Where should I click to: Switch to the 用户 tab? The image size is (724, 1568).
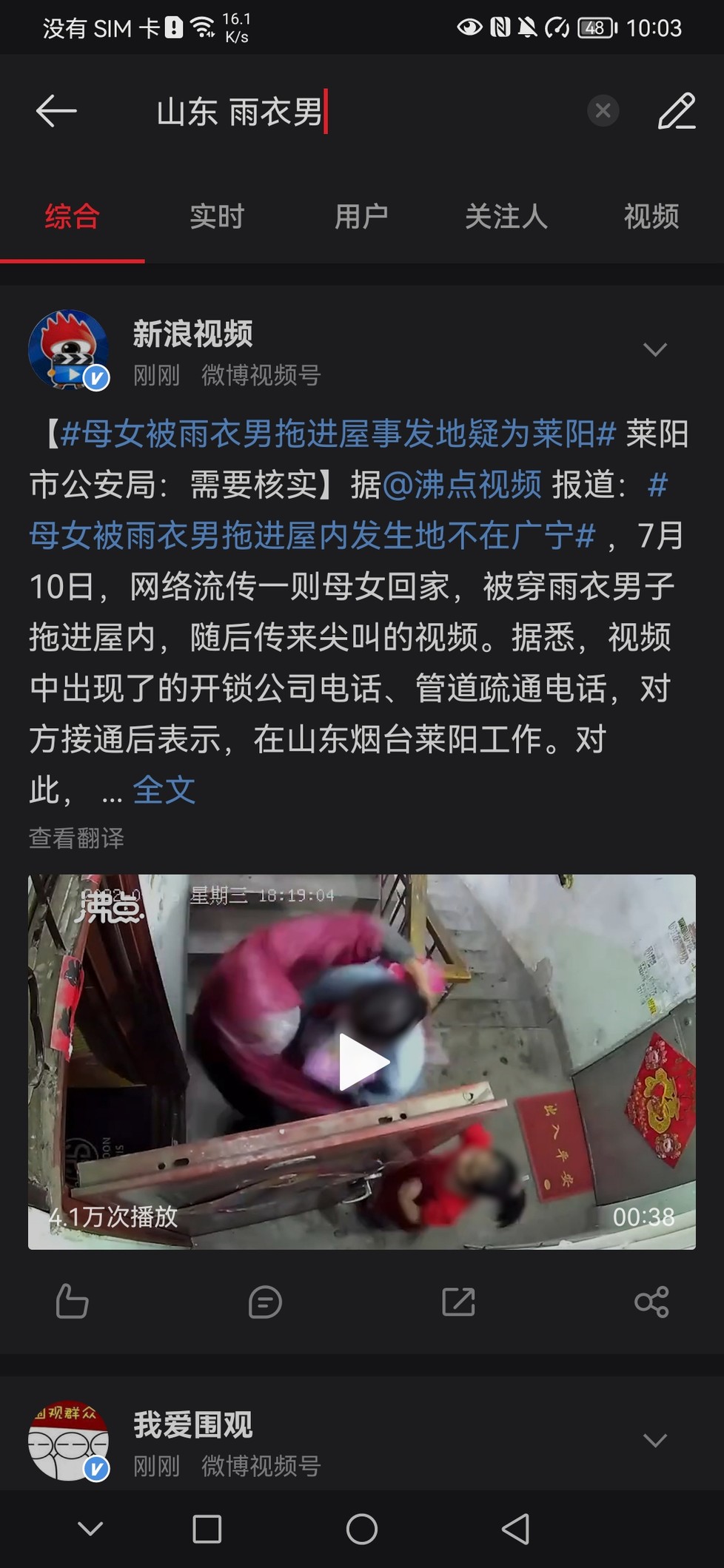coord(361,217)
